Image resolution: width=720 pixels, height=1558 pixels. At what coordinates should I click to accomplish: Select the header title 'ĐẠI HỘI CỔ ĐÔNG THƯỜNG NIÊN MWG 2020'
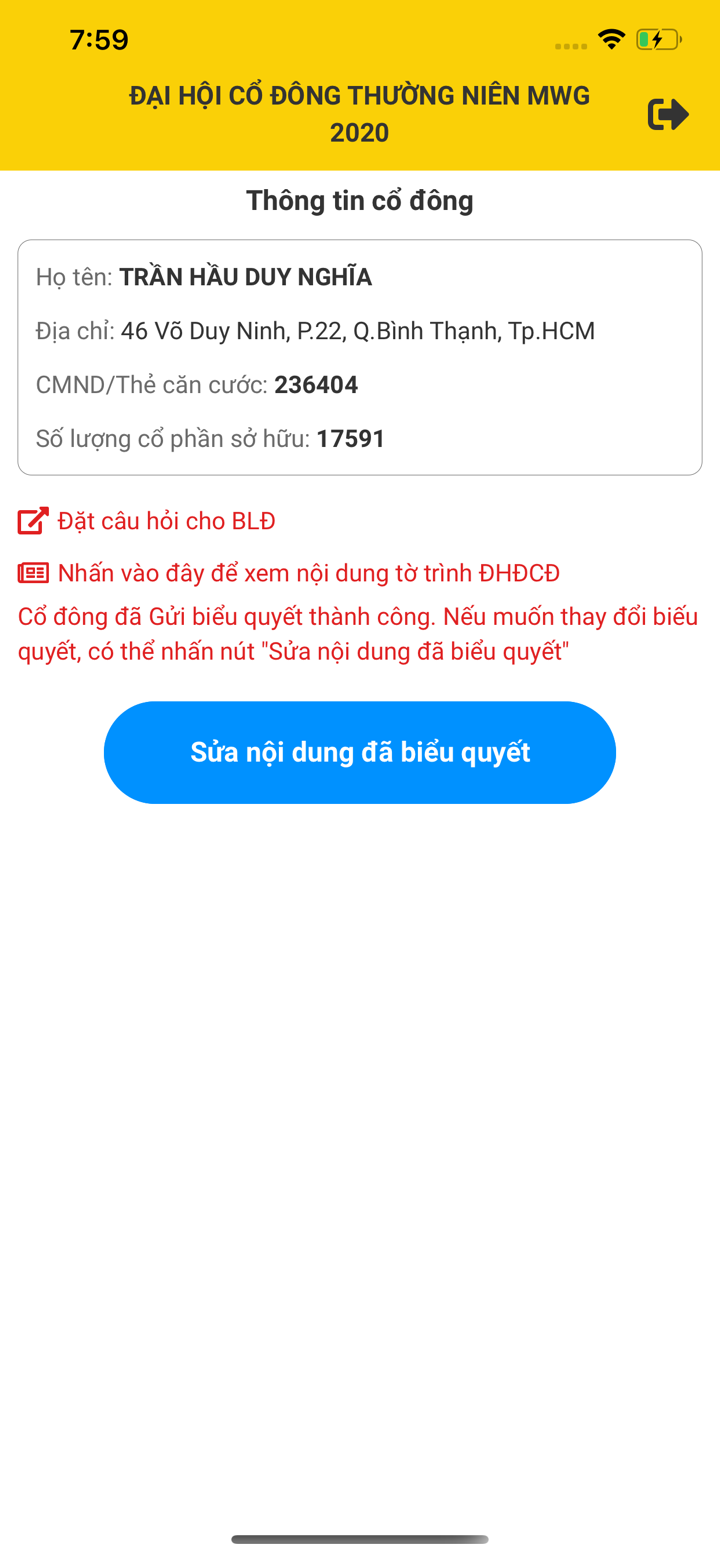pyautogui.click(x=358, y=114)
